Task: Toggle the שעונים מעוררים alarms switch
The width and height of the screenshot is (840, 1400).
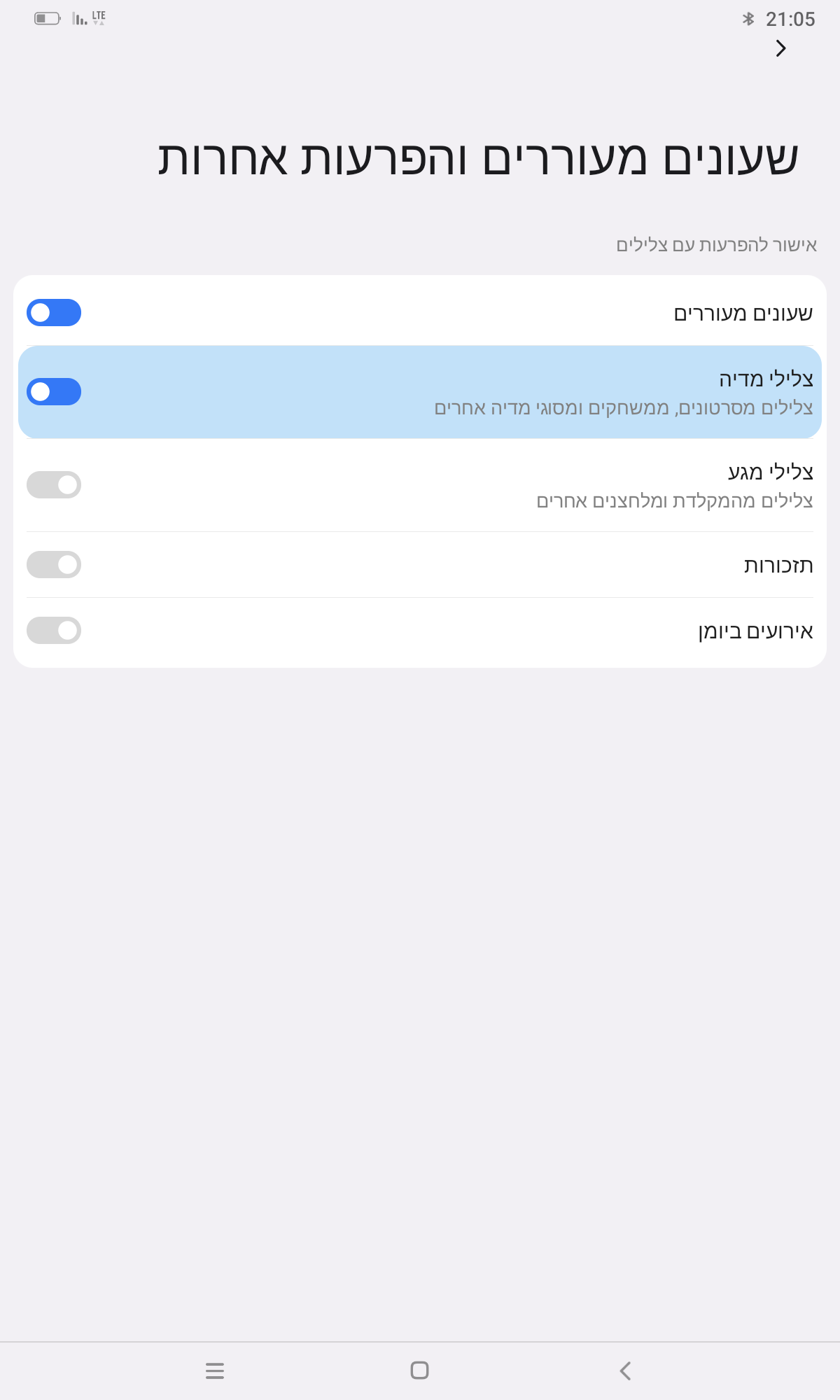Action: [x=54, y=313]
